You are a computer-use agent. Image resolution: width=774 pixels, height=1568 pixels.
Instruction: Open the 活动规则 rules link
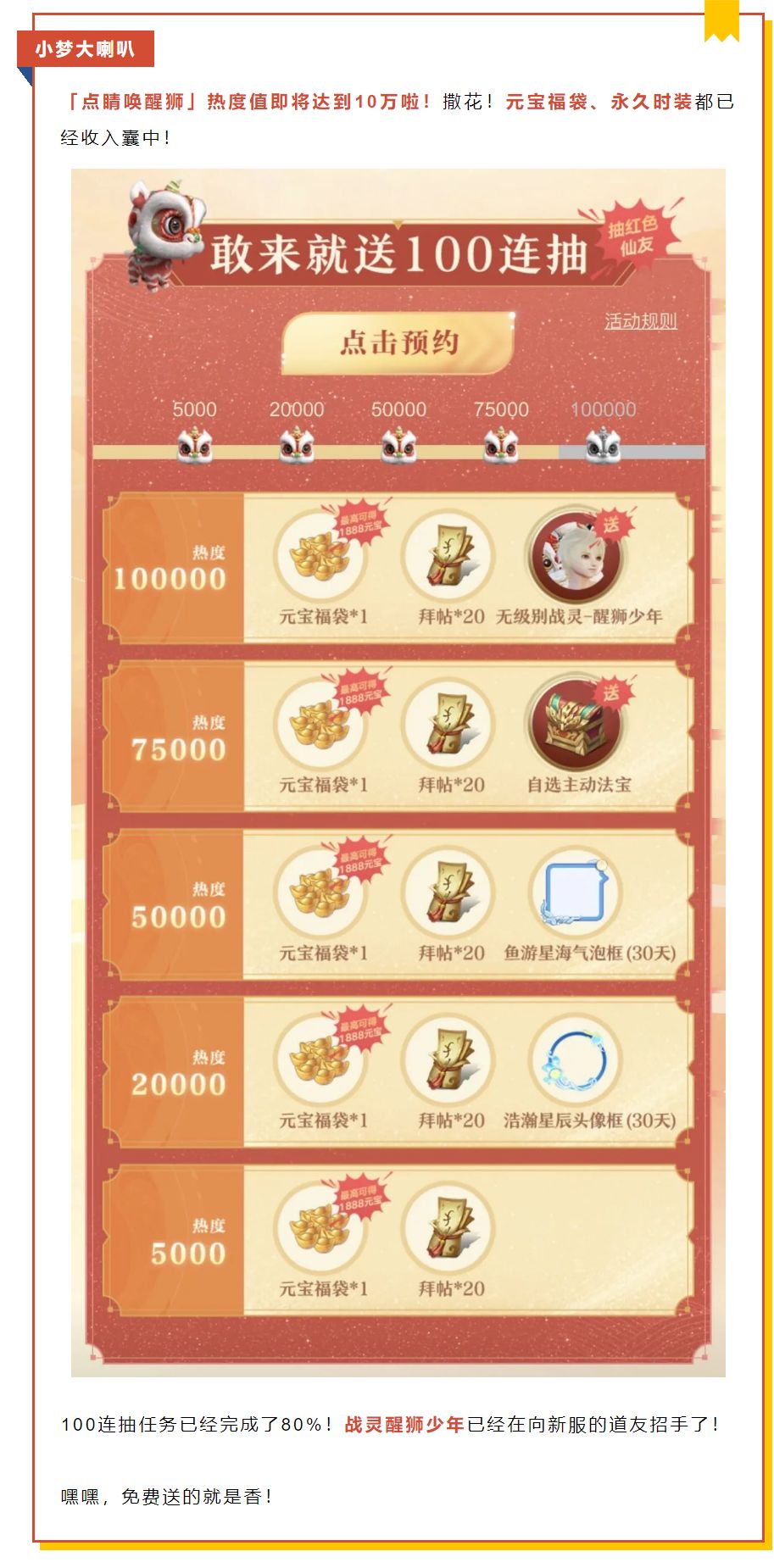tap(643, 322)
